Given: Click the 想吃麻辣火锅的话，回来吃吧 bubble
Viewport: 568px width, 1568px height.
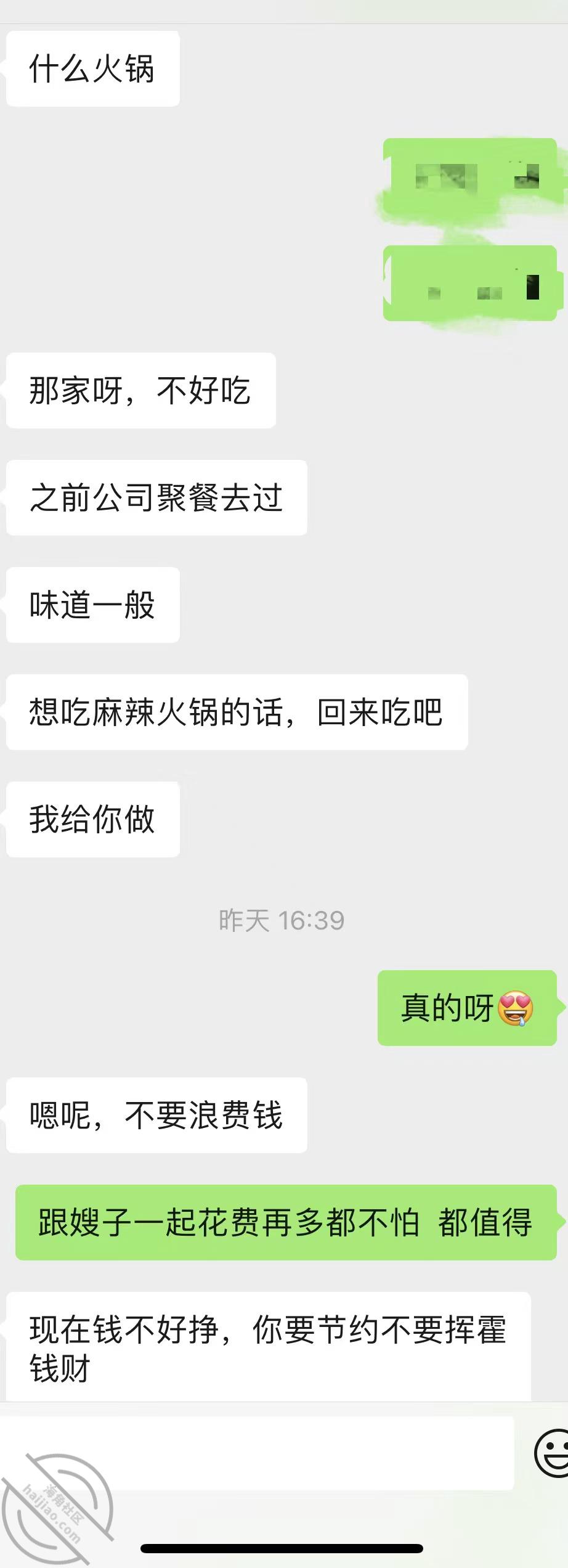Looking at the screenshot, I should (237, 712).
